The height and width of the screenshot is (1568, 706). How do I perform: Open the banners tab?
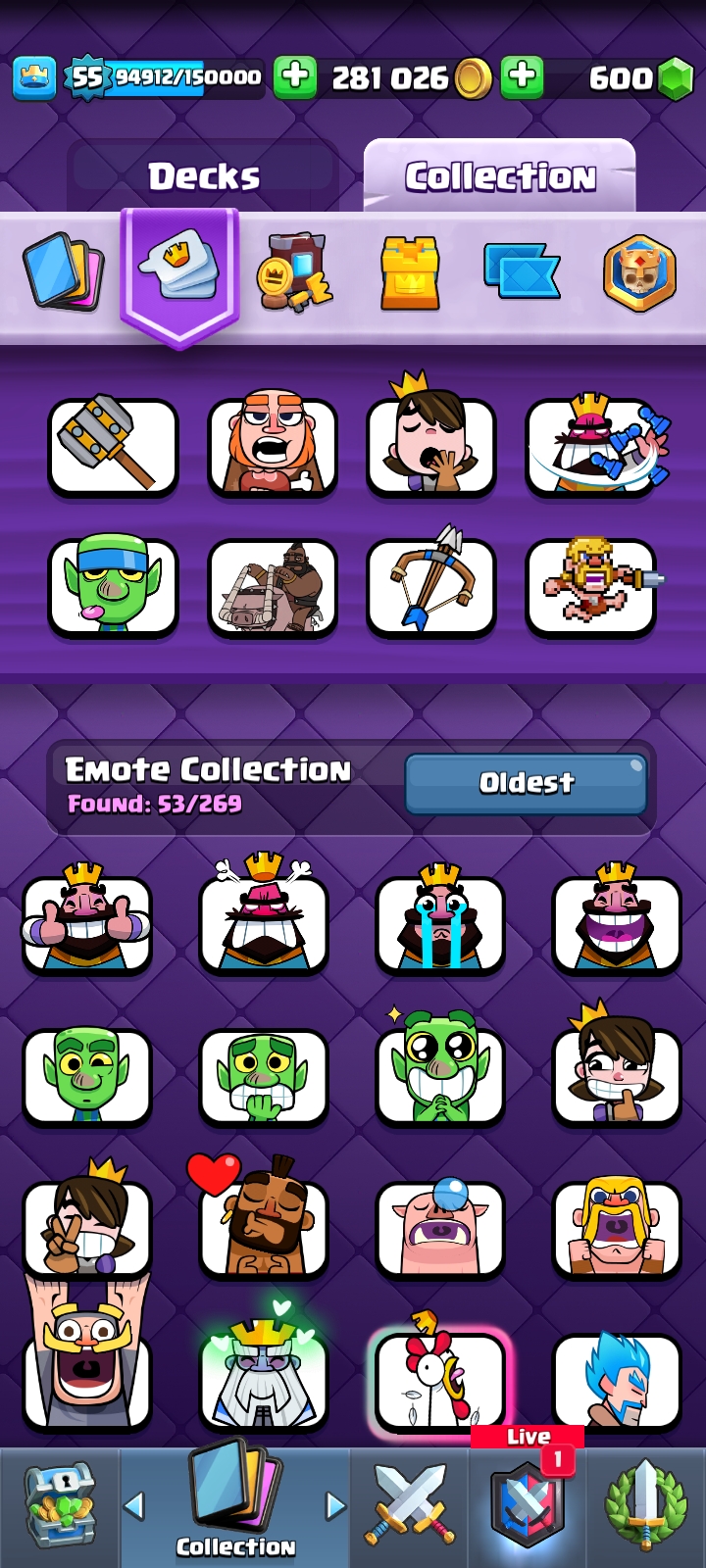point(522,272)
